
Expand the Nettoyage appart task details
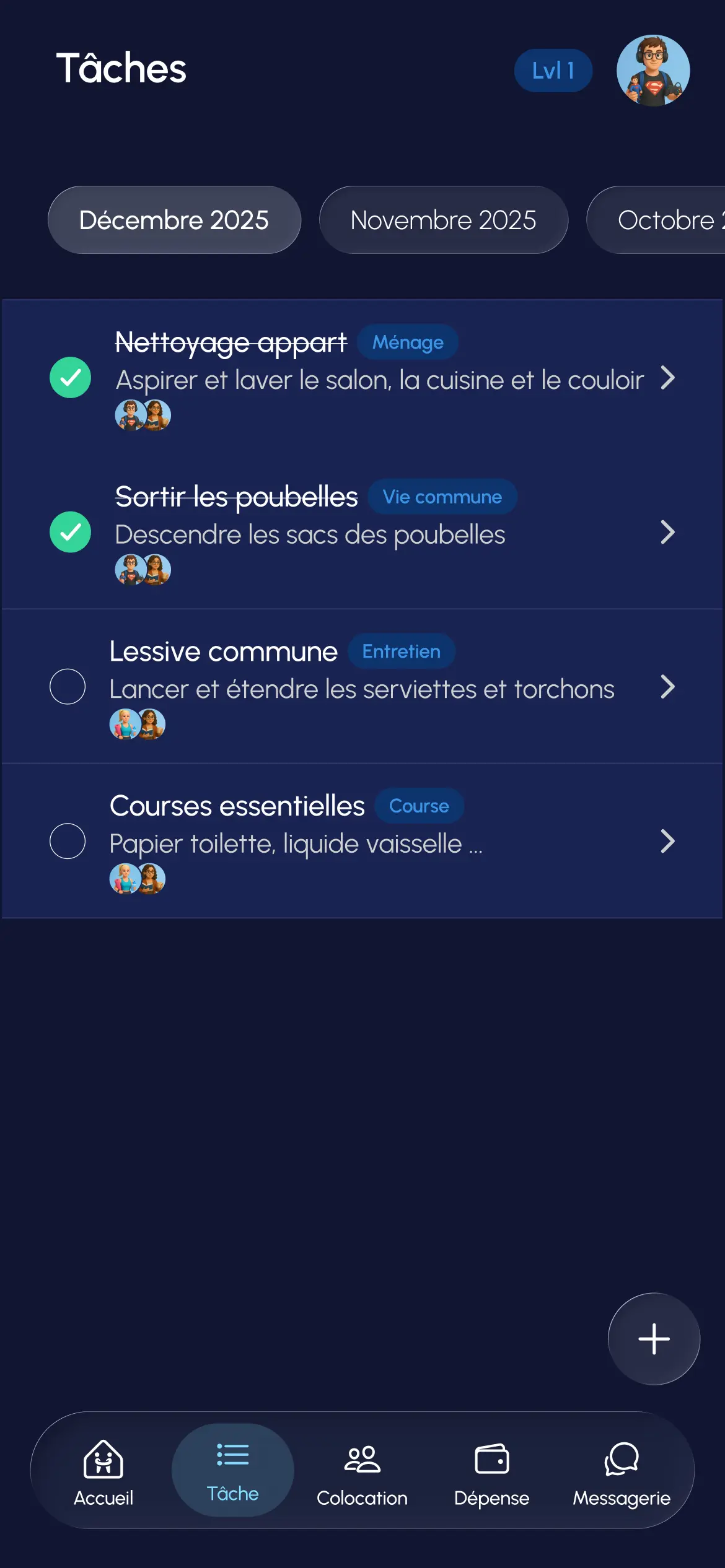(x=668, y=378)
